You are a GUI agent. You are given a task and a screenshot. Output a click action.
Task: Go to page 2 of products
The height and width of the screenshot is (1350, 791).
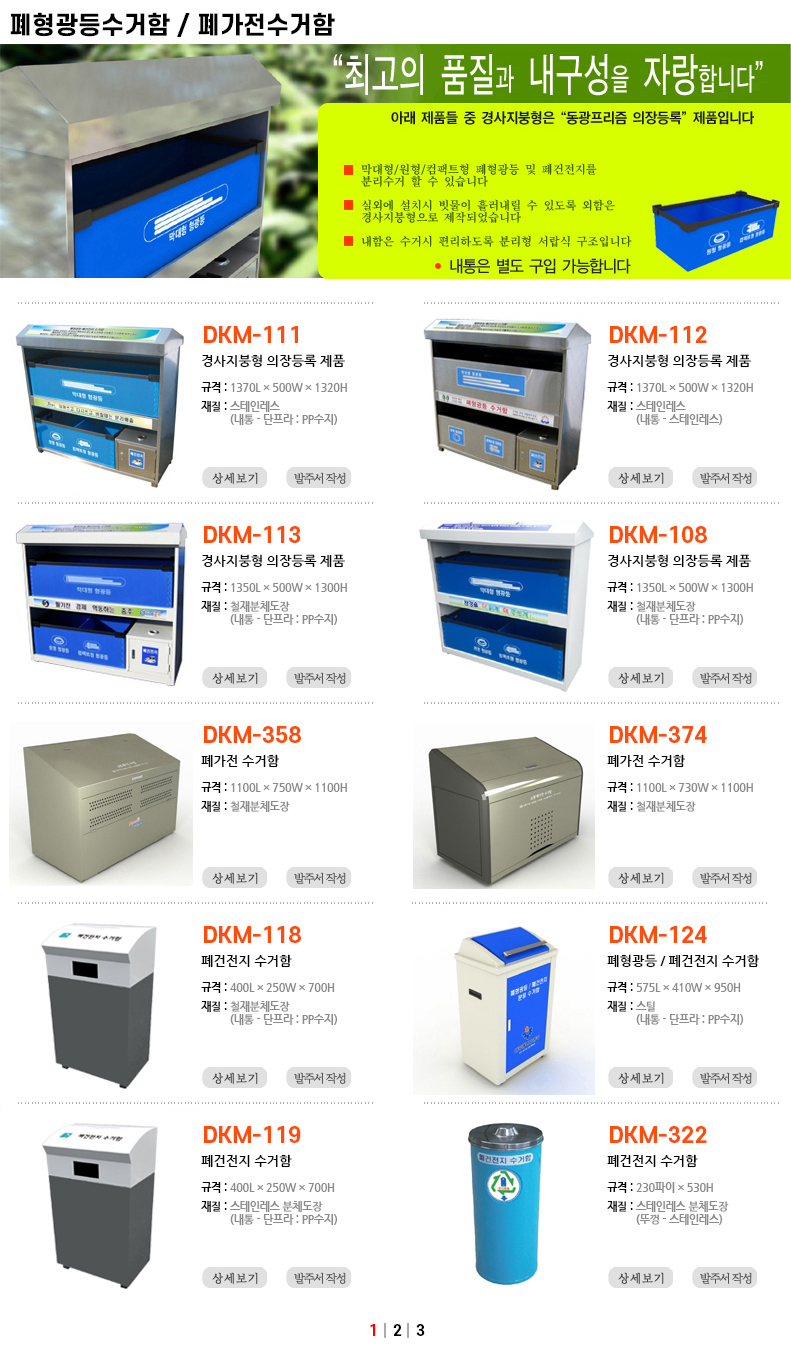pyautogui.click(x=397, y=1330)
